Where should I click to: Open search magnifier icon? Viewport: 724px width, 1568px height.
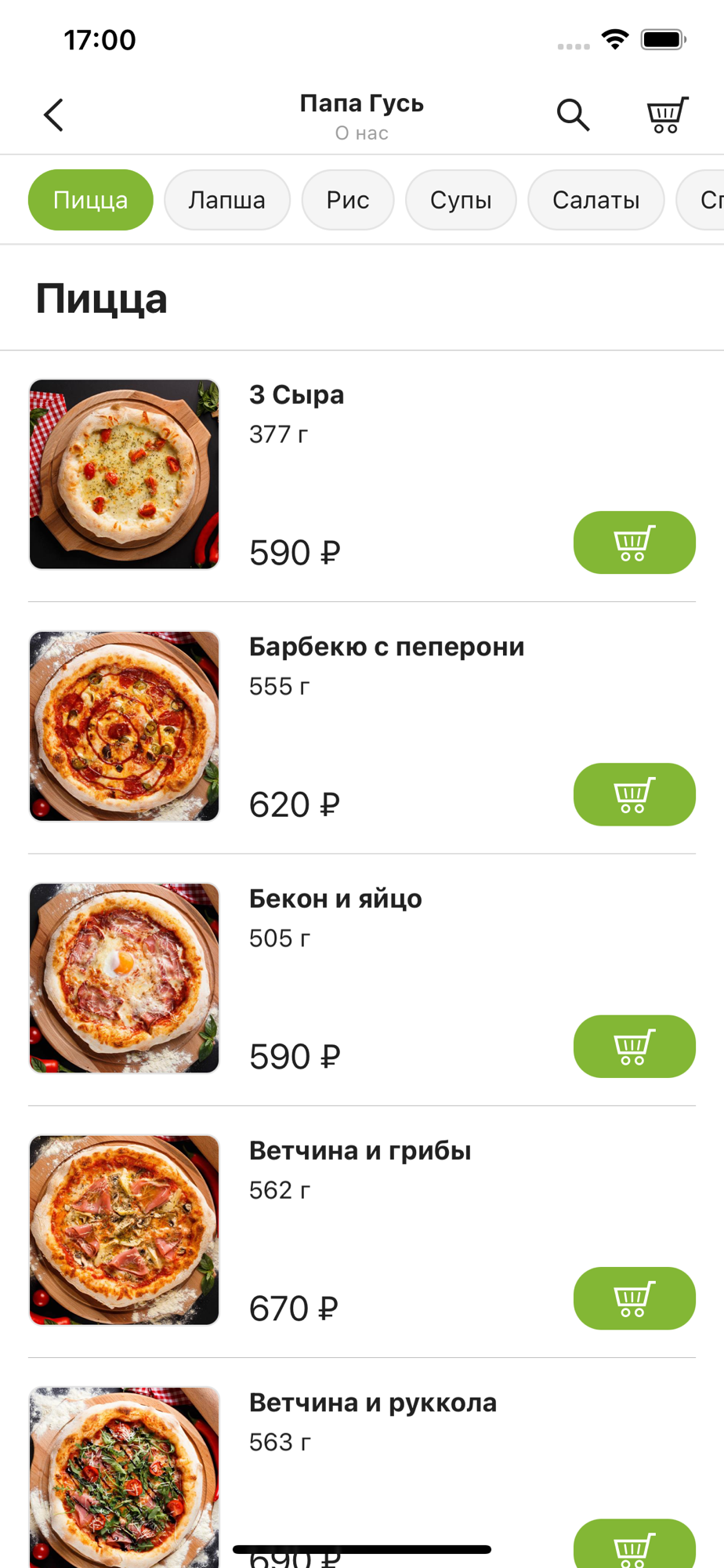(x=573, y=115)
